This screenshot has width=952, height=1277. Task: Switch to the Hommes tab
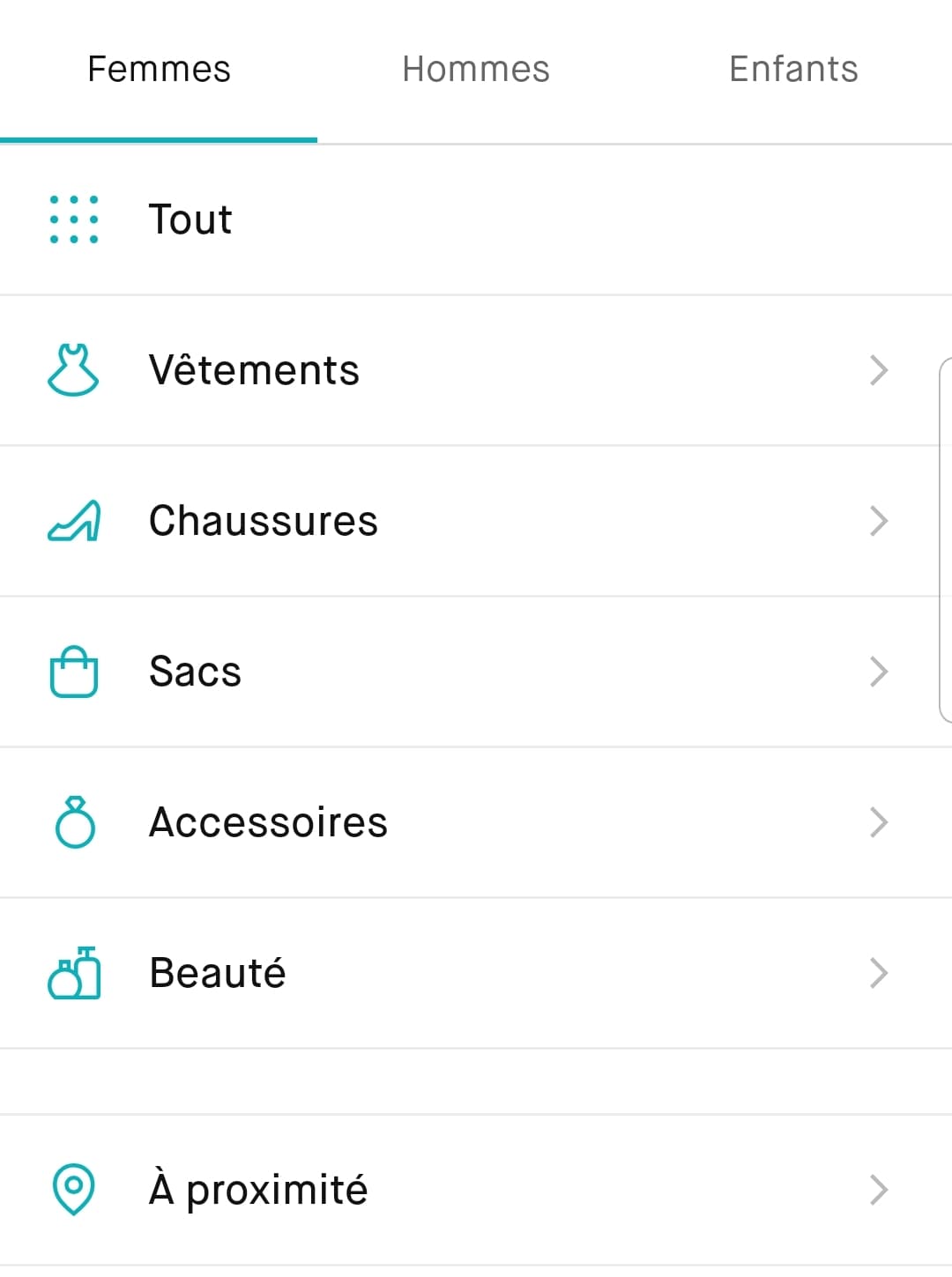[x=476, y=70]
